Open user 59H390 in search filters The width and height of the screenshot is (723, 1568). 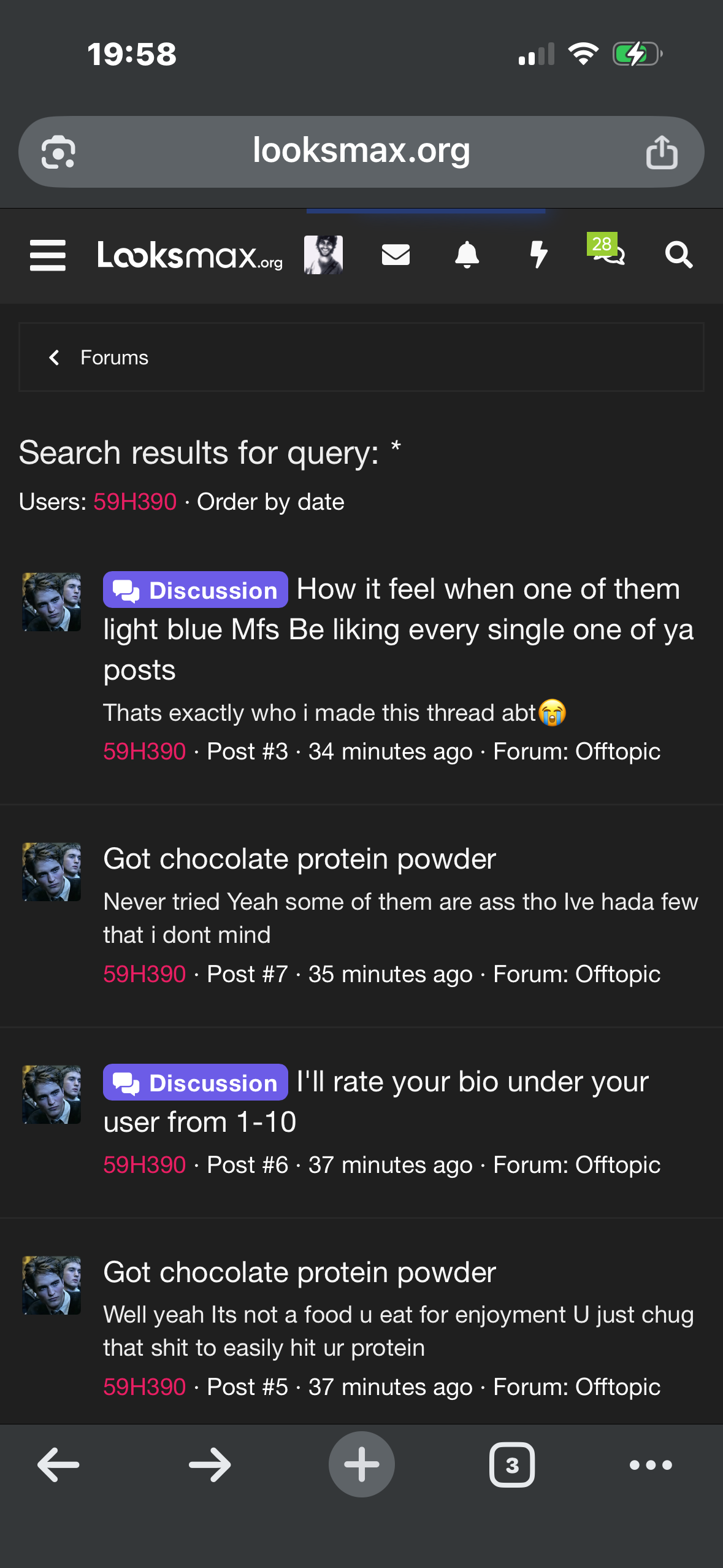point(135,502)
